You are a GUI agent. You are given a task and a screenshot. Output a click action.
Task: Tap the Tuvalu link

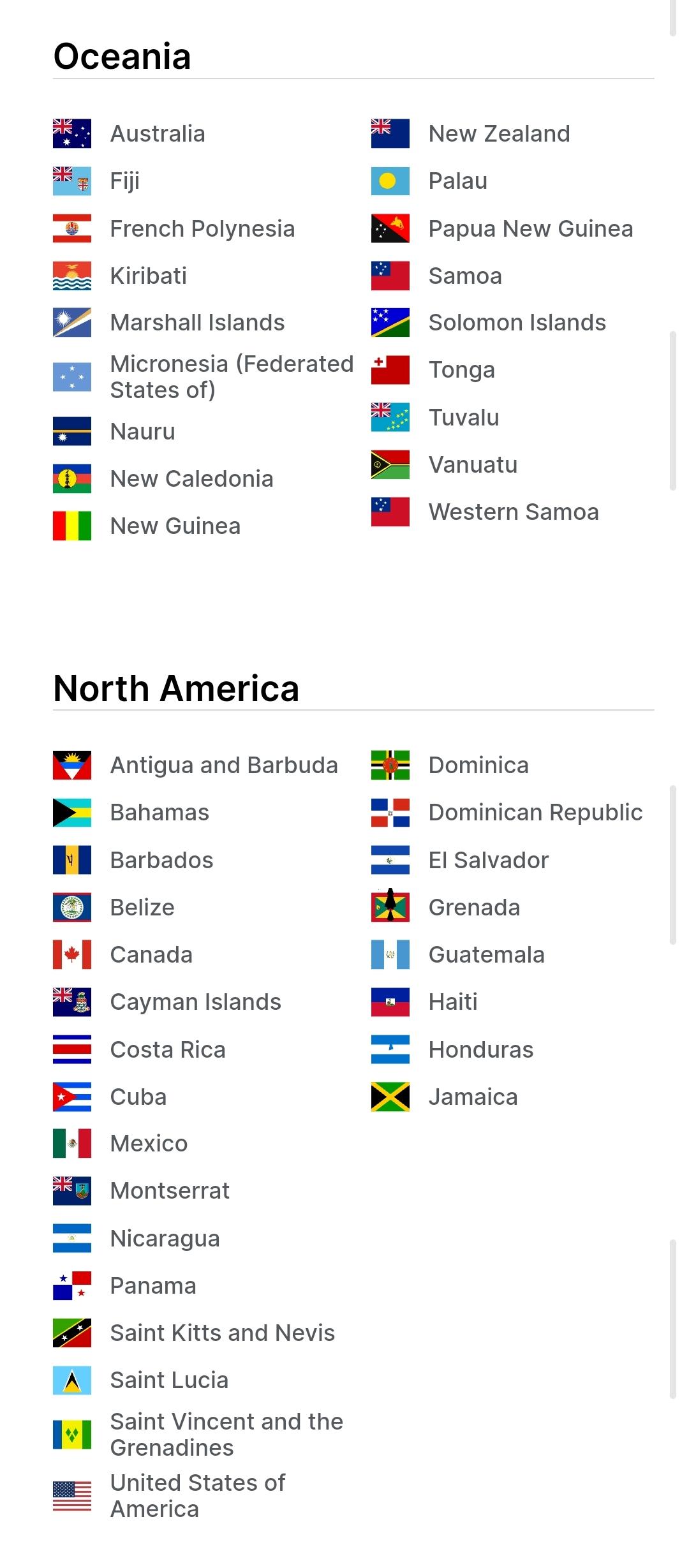coord(464,417)
